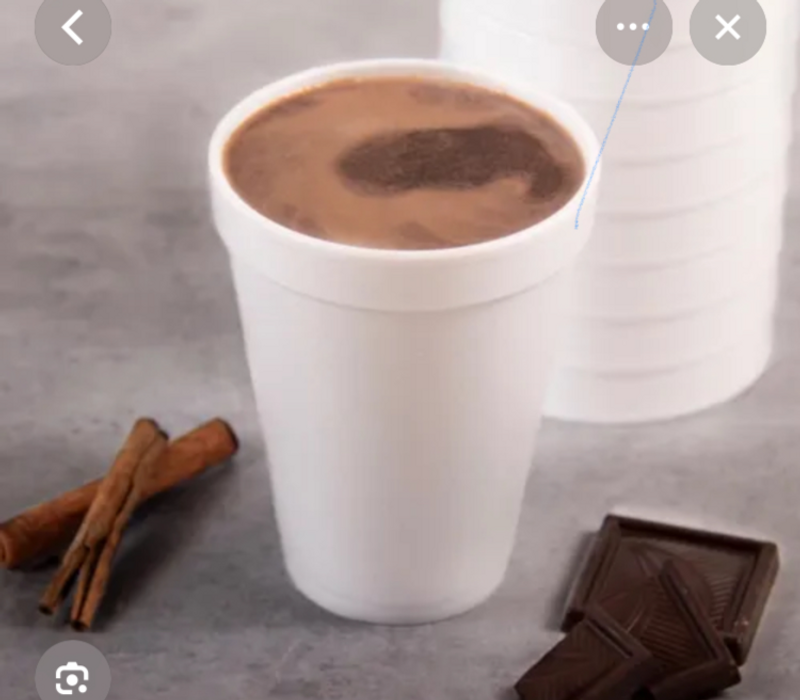The image size is (800, 700).
Task: Open the three-dot overflow menu
Action: tap(633, 27)
